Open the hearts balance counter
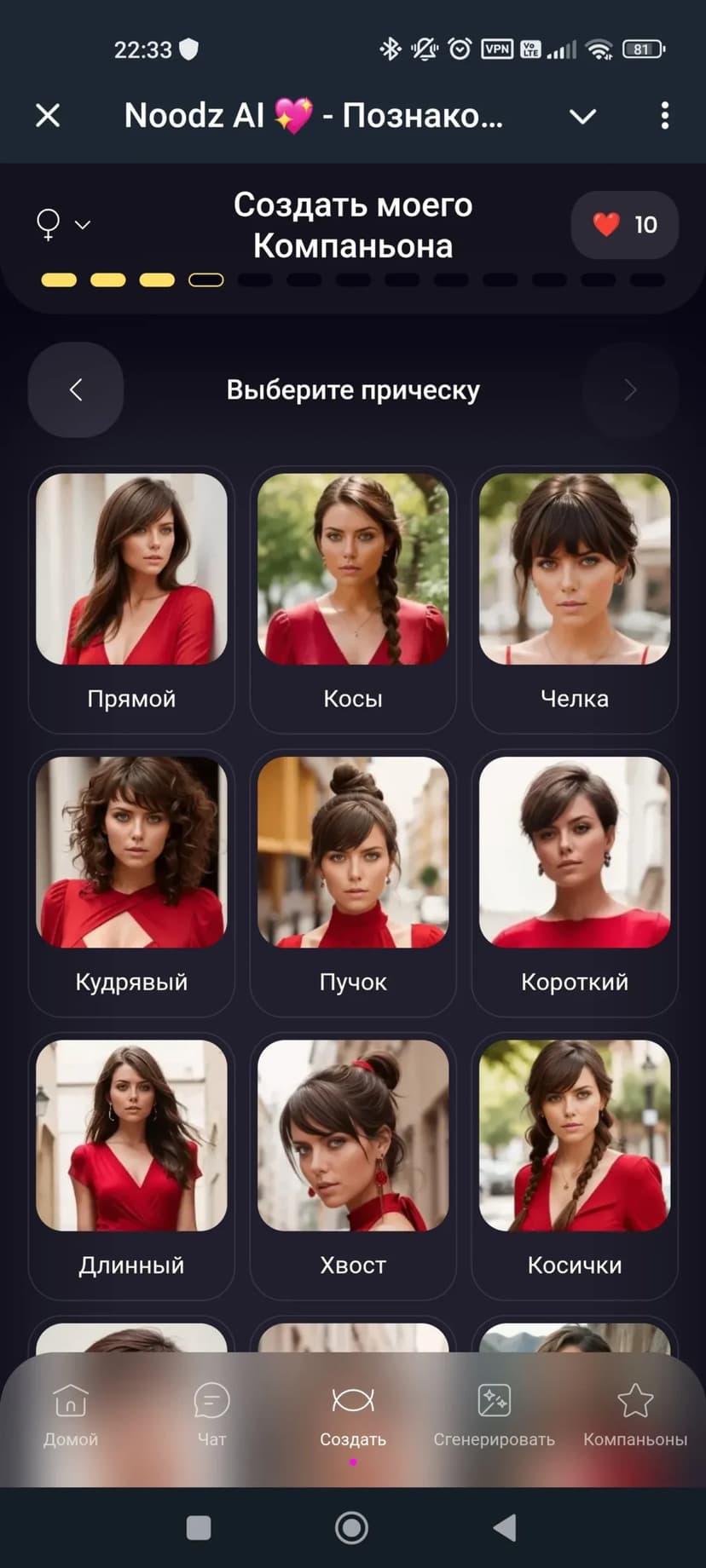 click(x=624, y=225)
